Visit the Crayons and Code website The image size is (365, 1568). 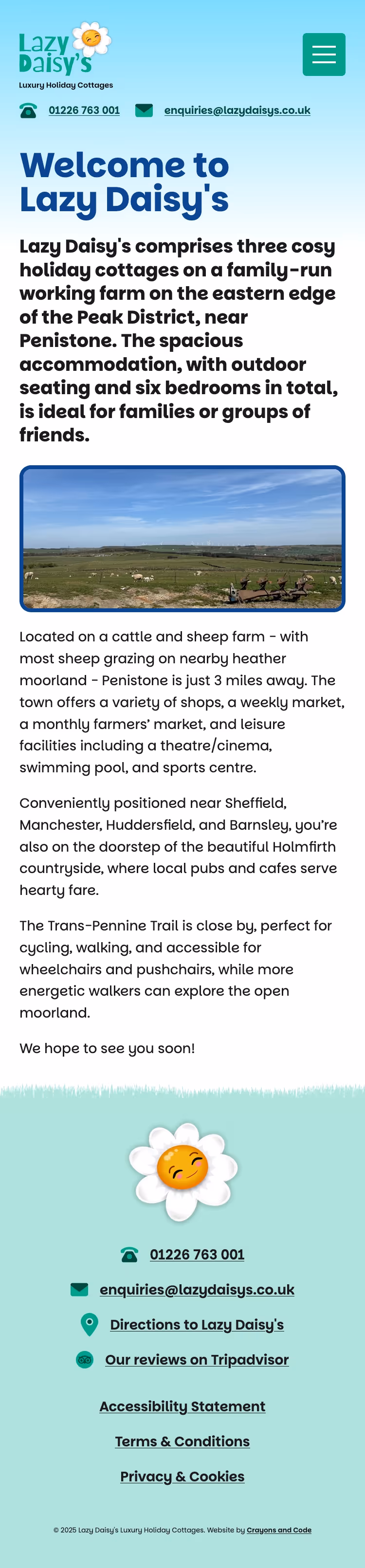(278, 1530)
